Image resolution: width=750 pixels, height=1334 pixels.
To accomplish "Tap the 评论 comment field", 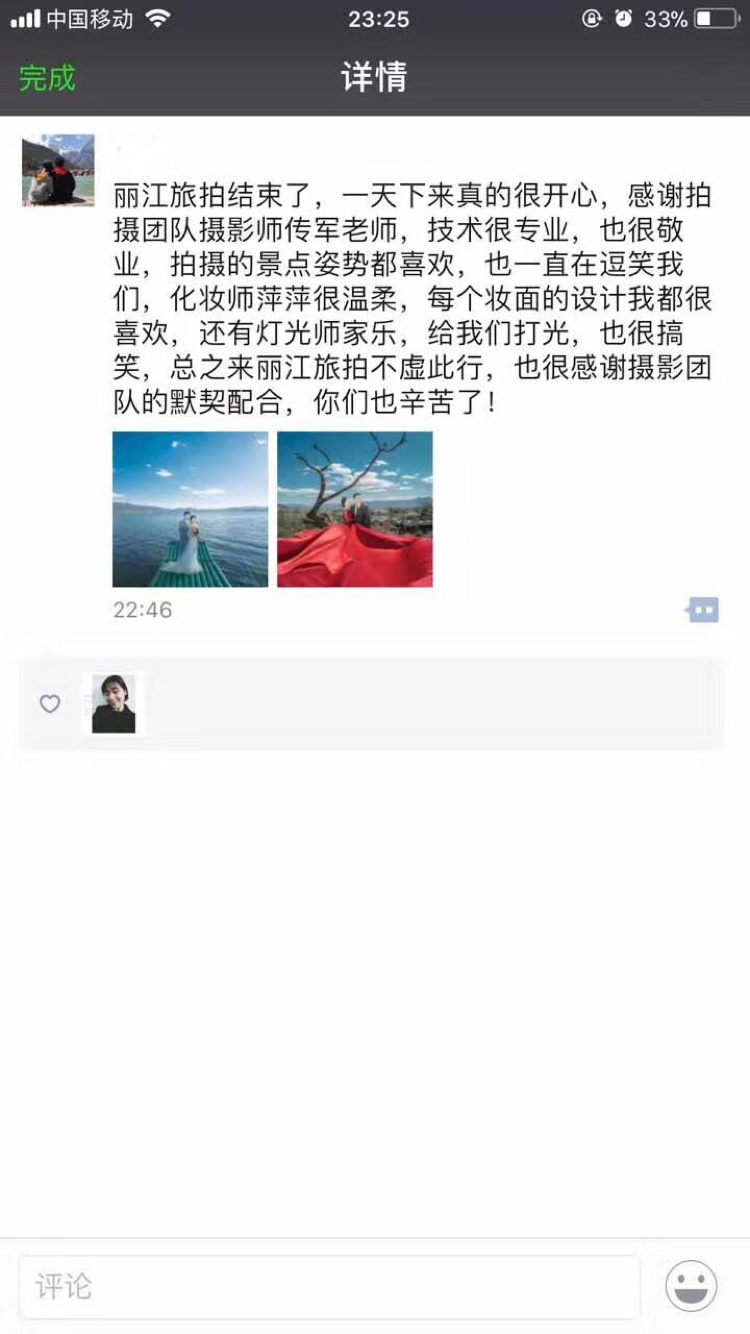I will [330, 1286].
